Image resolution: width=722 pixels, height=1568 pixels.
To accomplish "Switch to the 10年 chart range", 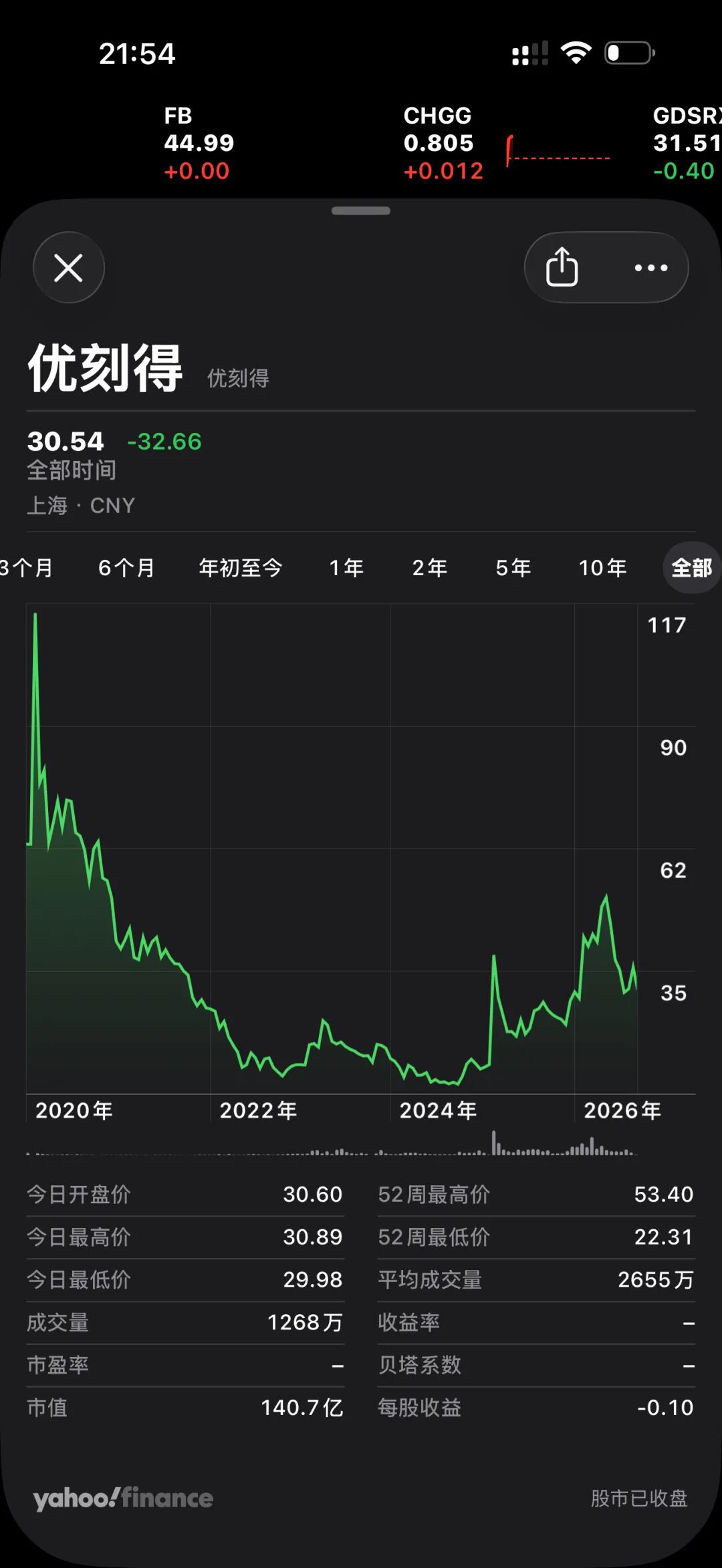I will (602, 568).
